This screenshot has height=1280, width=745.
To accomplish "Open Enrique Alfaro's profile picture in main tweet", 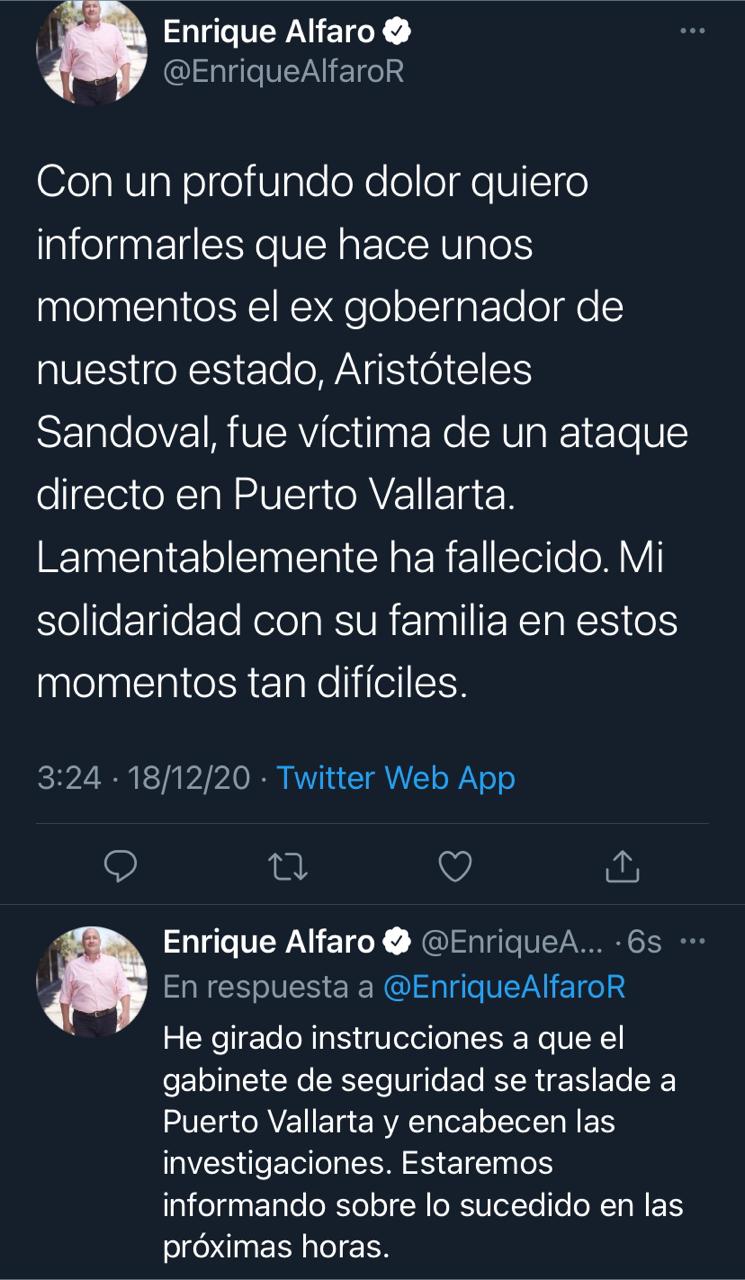I will [90, 52].
